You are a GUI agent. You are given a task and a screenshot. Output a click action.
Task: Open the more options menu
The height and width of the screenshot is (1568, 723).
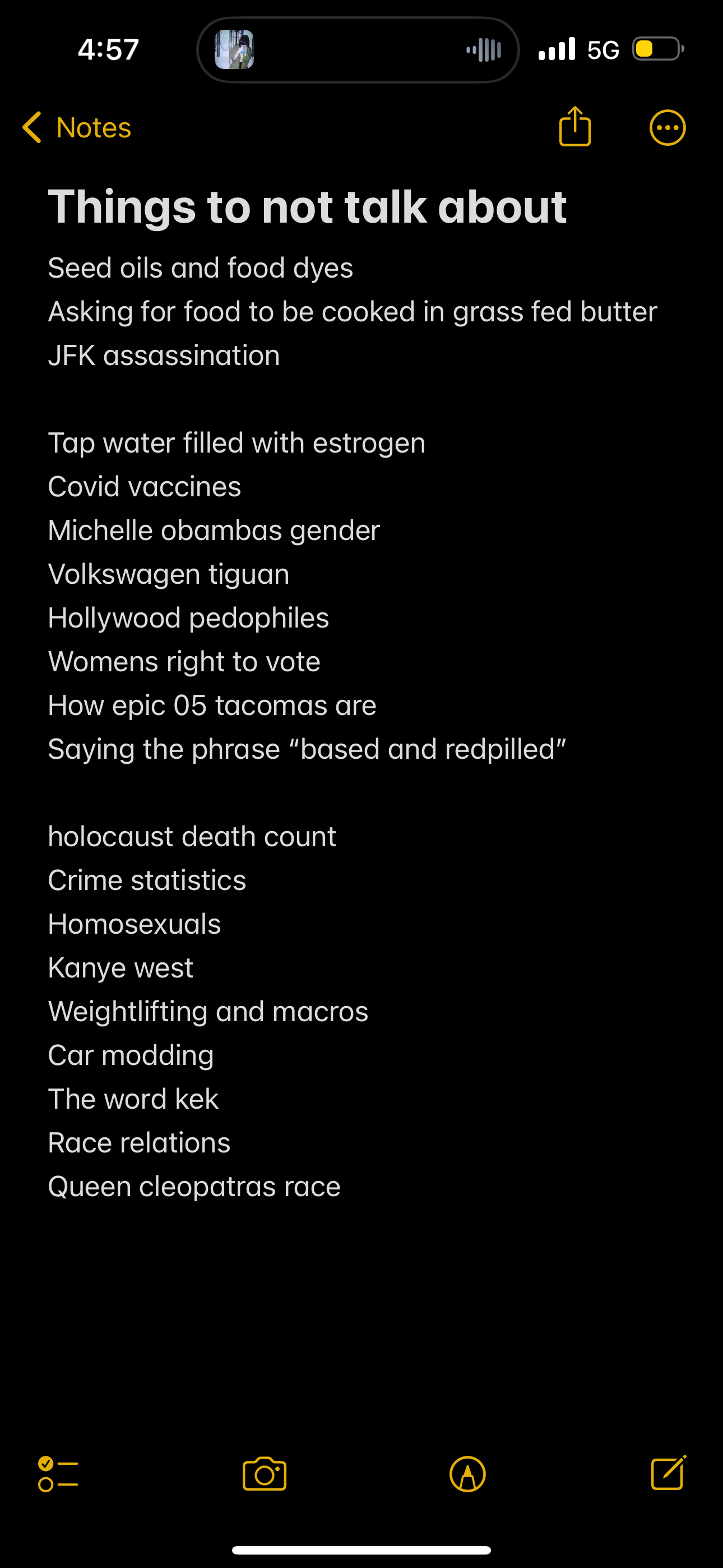click(668, 128)
